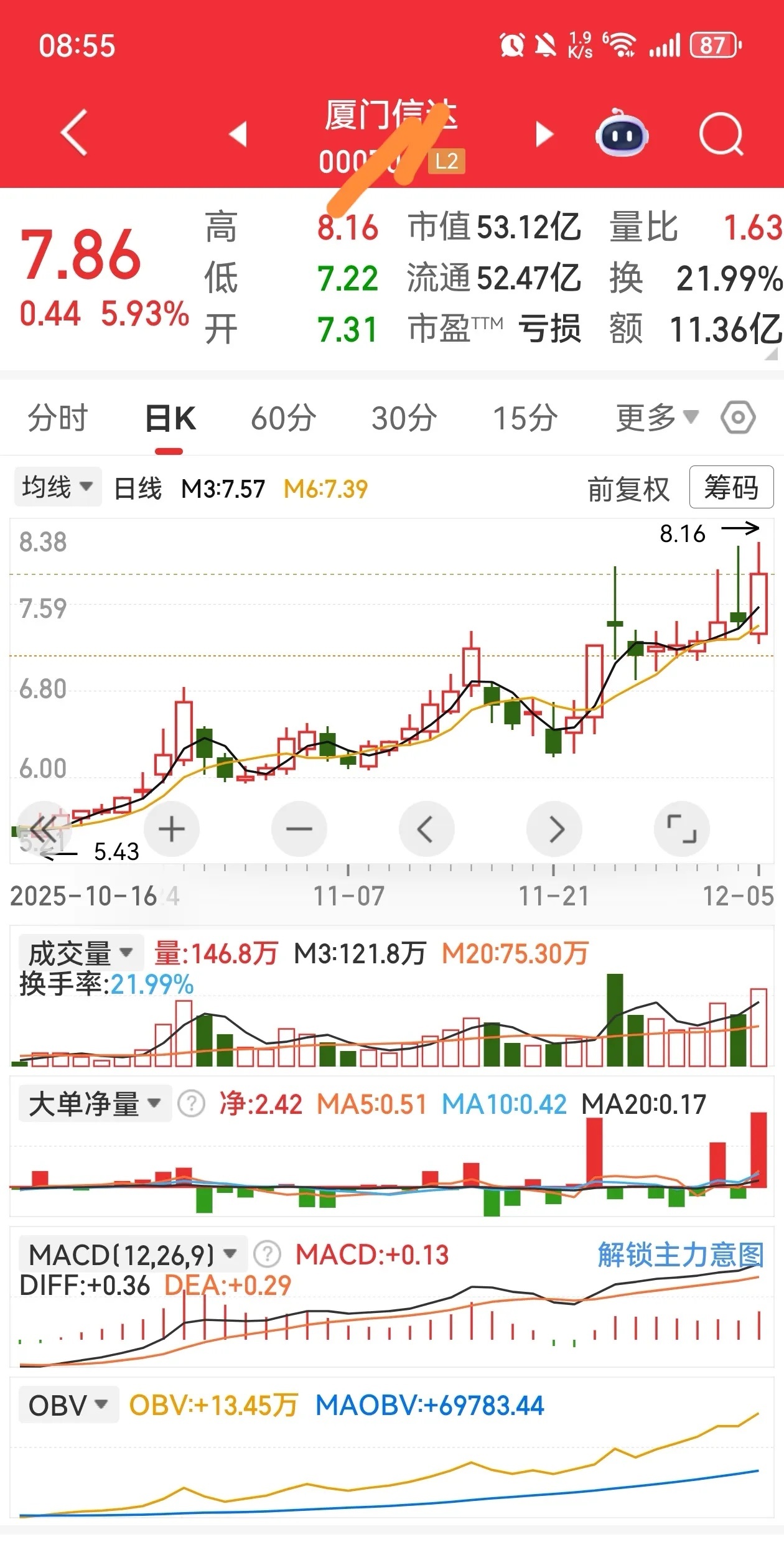Open the AI robot assistant
Image resolution: width=784 pixels, height=1542 pixels.
(x=622, y=133)
